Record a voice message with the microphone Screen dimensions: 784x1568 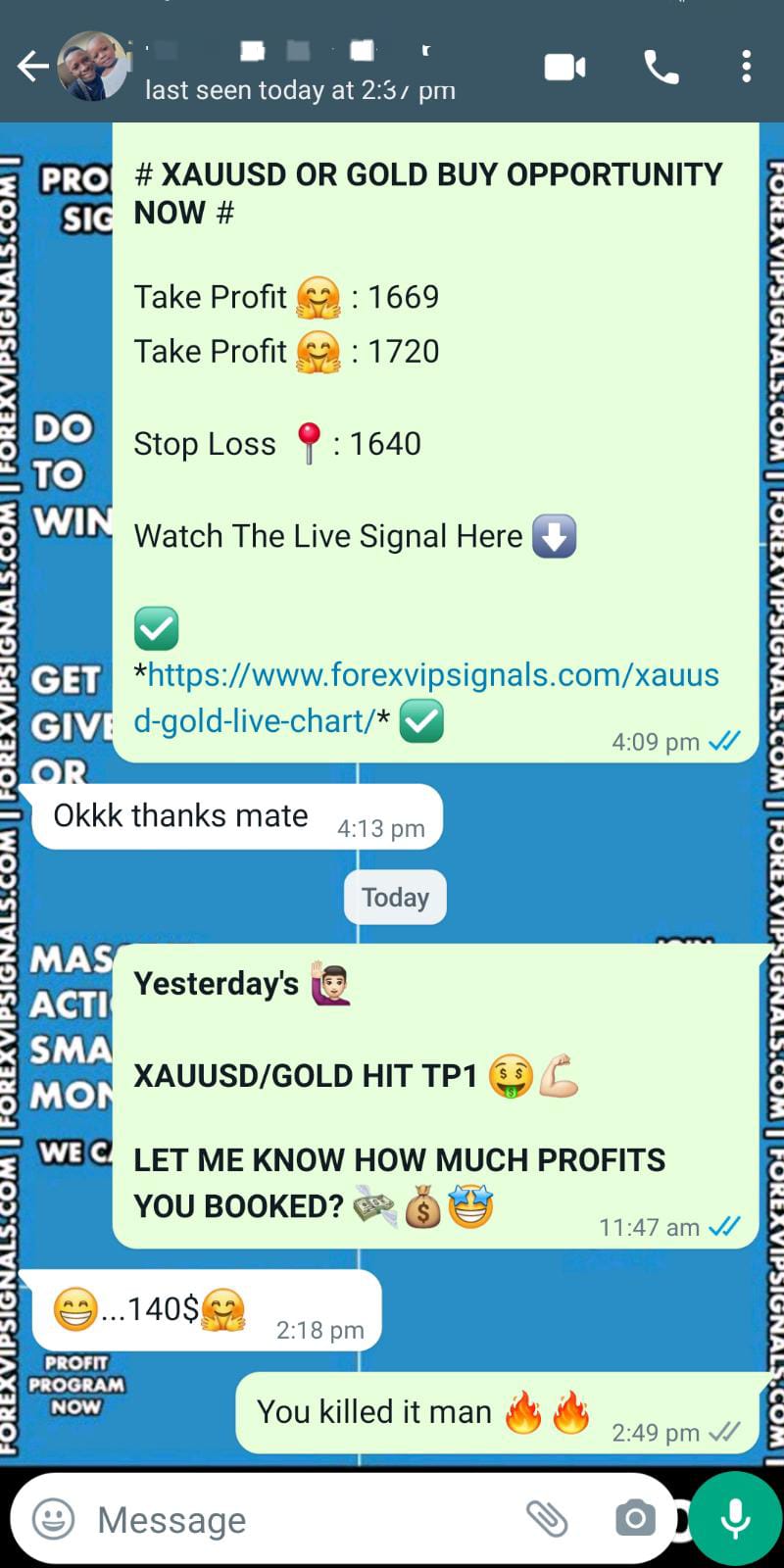coord(735,1519)
